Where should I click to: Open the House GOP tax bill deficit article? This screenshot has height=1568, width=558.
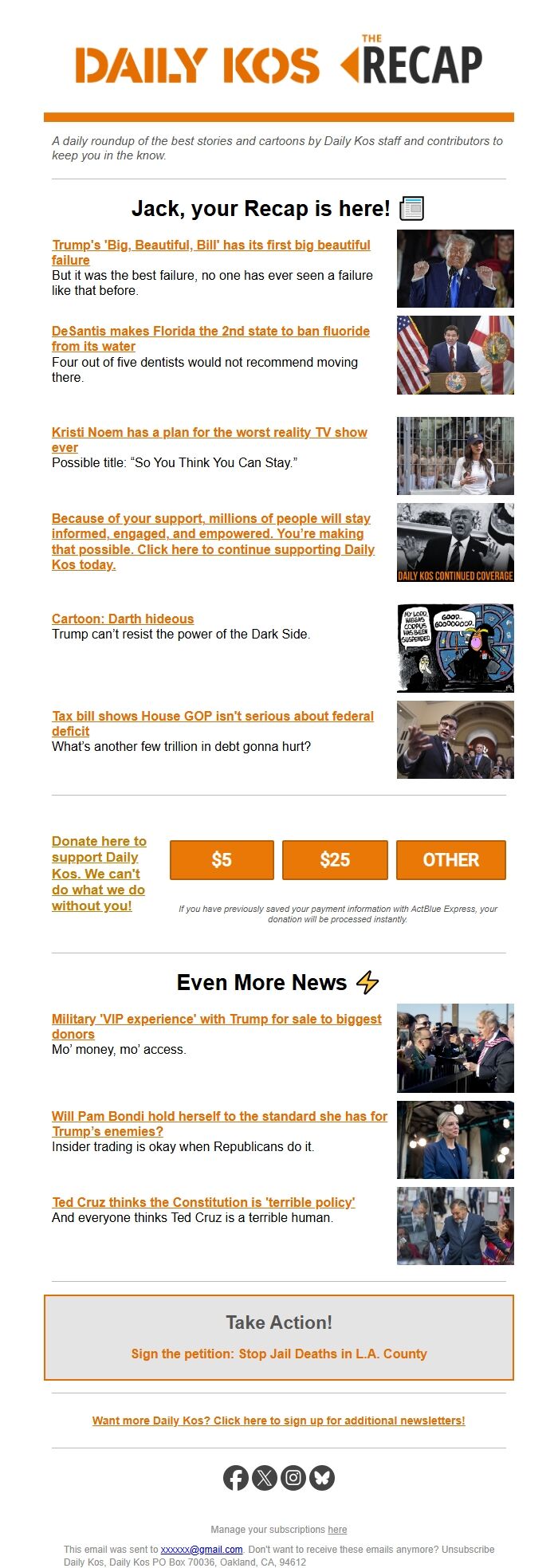coord(212,717)
